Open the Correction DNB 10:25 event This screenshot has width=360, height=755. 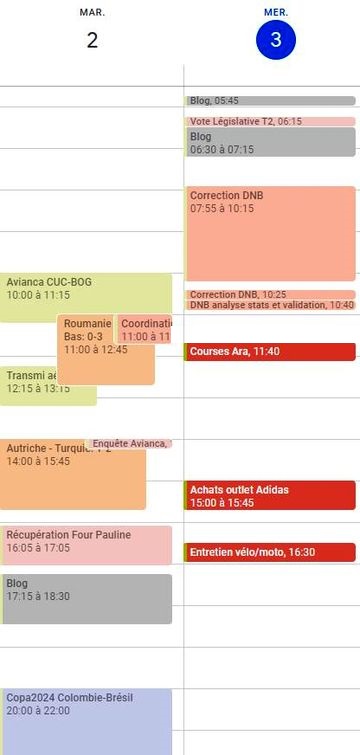coord(270,295)
